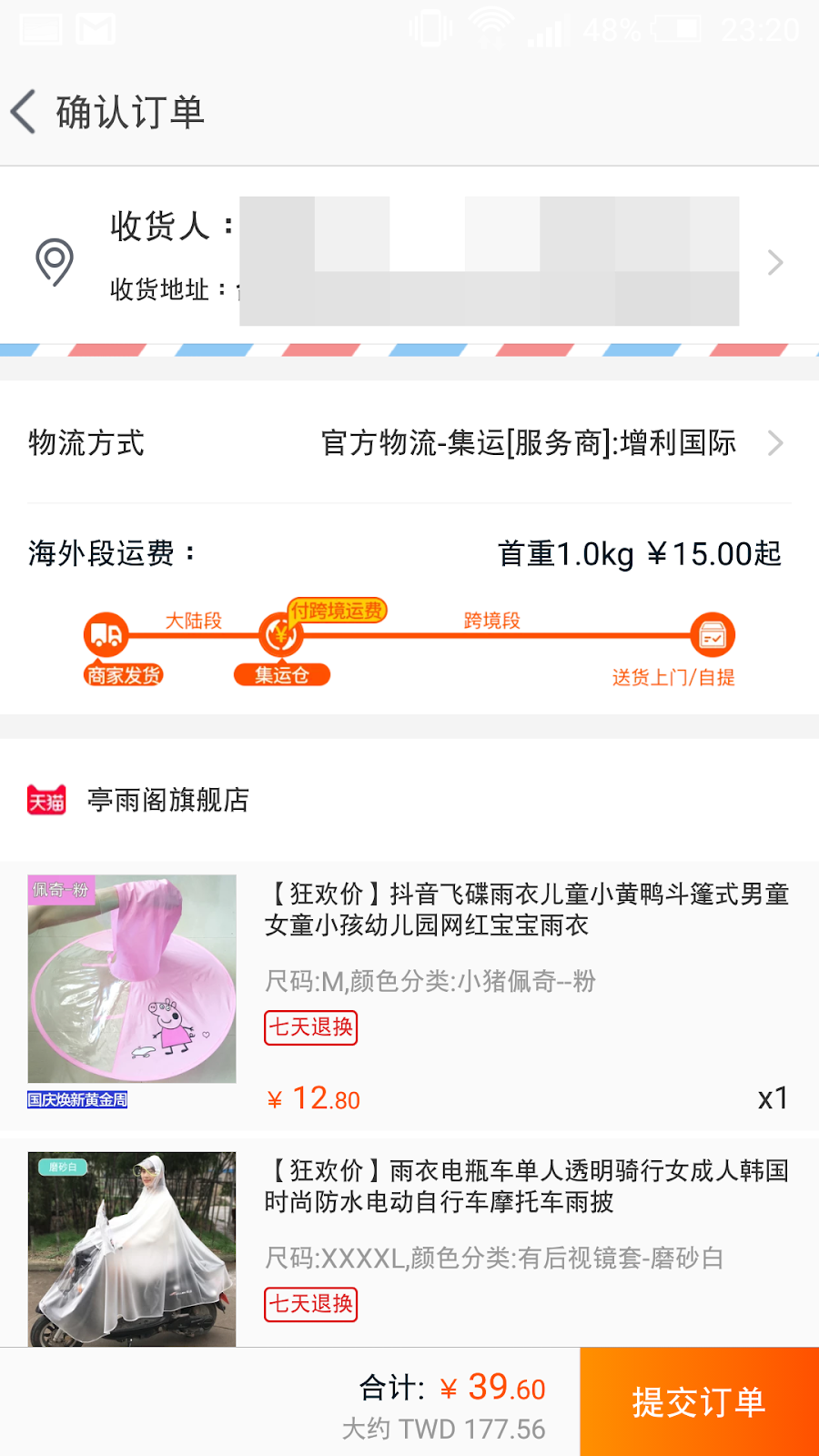Open the 收货人 delivery address row
The height and width of the screenshot is (1456, 819).
(409, 261)
